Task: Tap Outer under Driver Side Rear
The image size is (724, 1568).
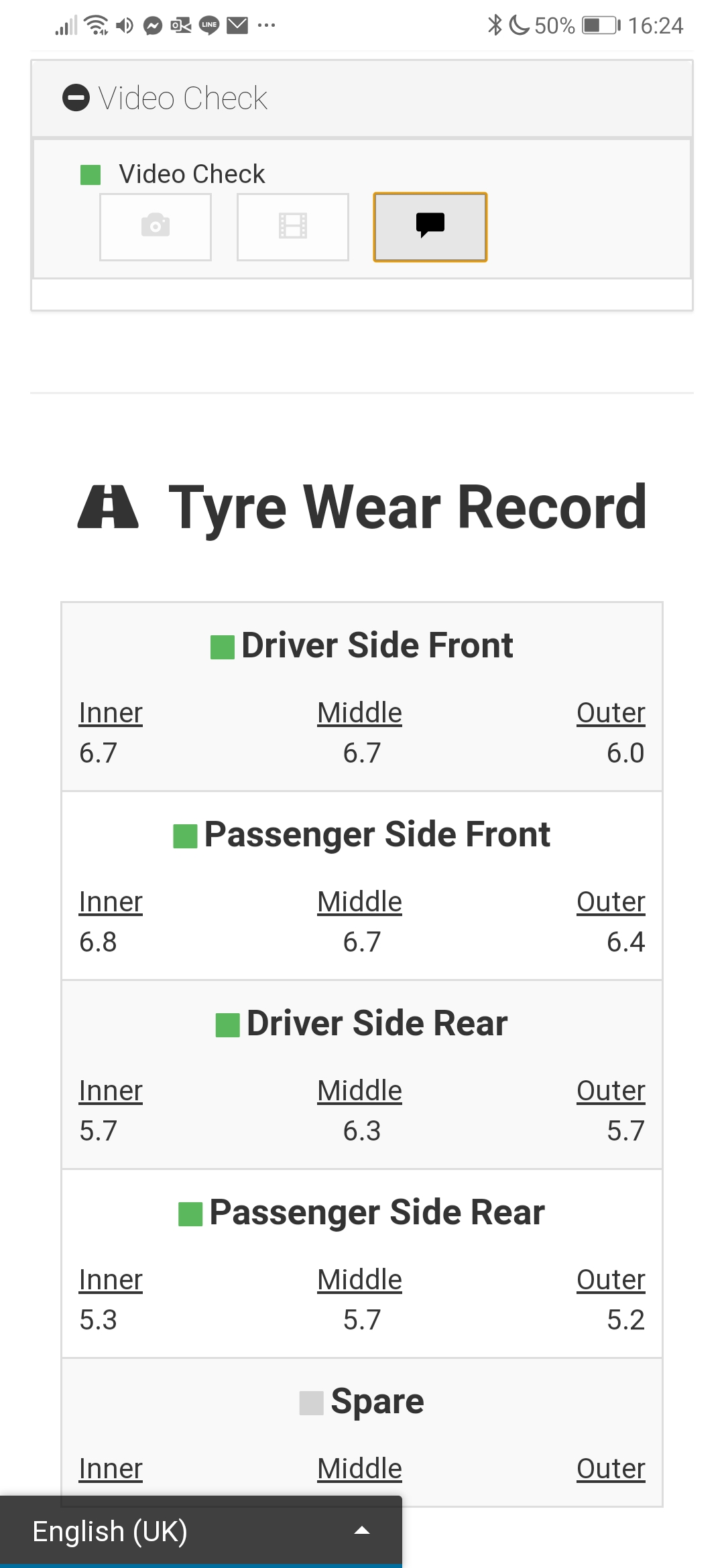Action: [611, 1091]
